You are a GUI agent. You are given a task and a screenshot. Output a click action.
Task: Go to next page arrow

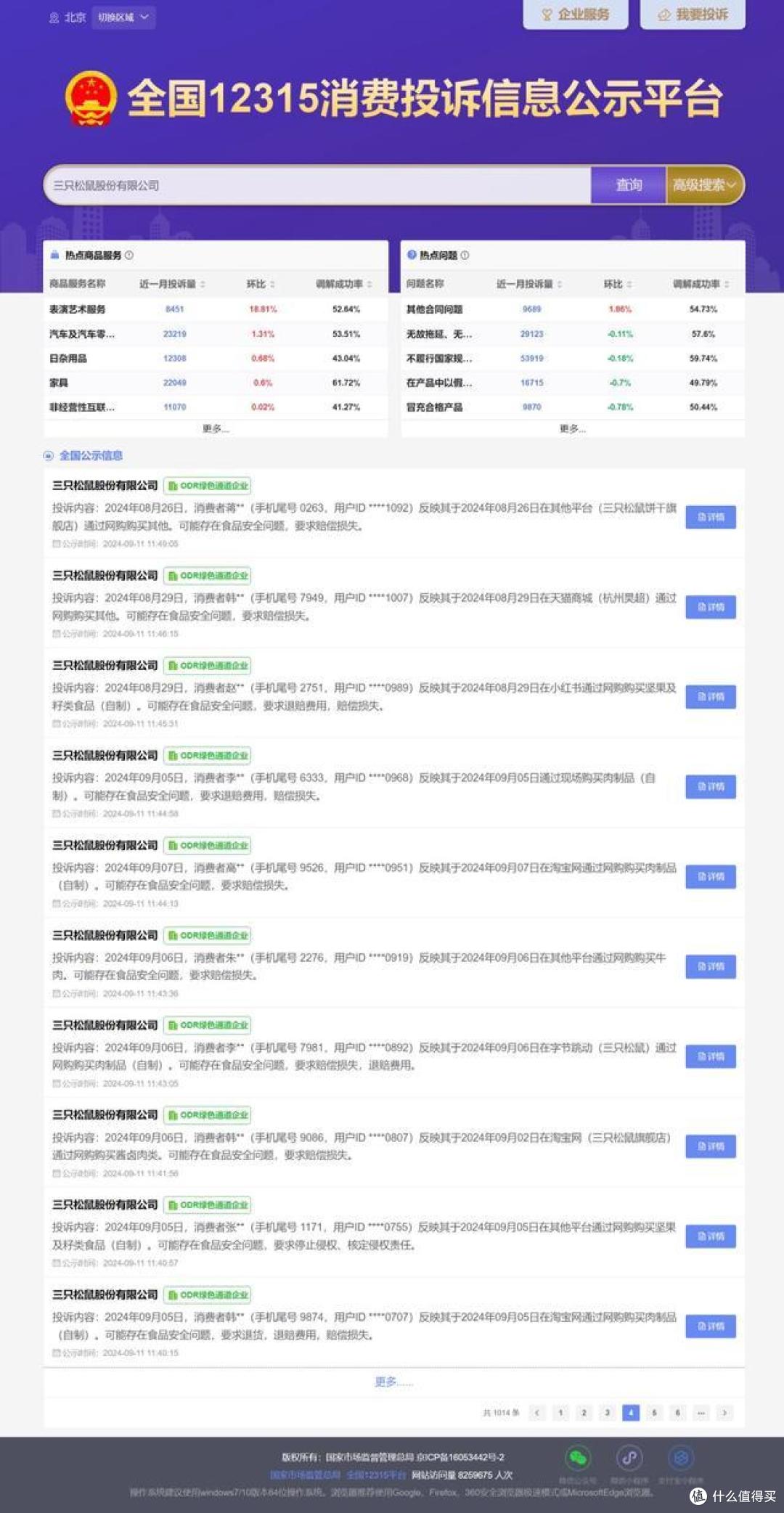click(x=724, y=1412)
